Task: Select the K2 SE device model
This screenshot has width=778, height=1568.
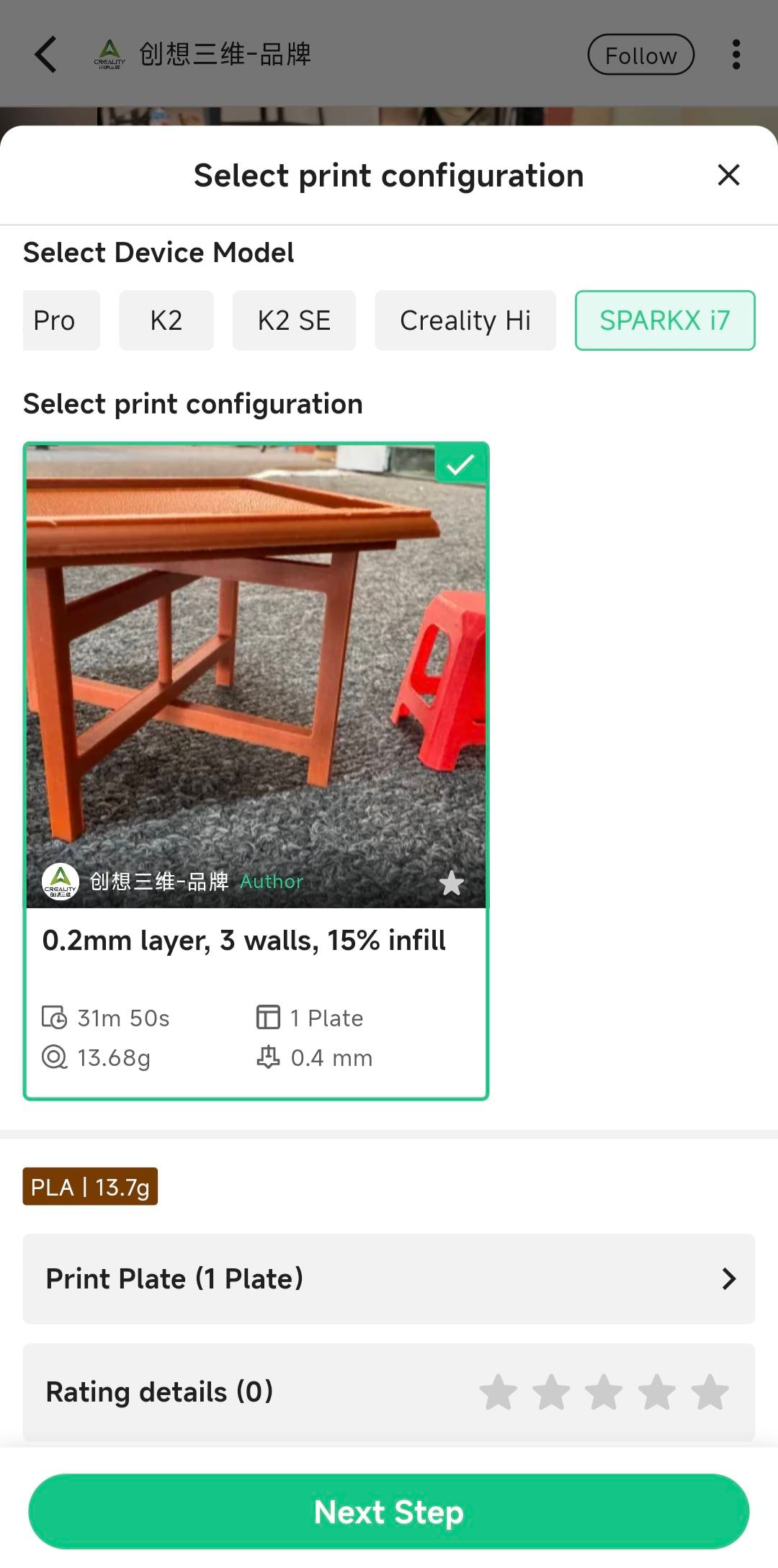Action: point(294,321)
